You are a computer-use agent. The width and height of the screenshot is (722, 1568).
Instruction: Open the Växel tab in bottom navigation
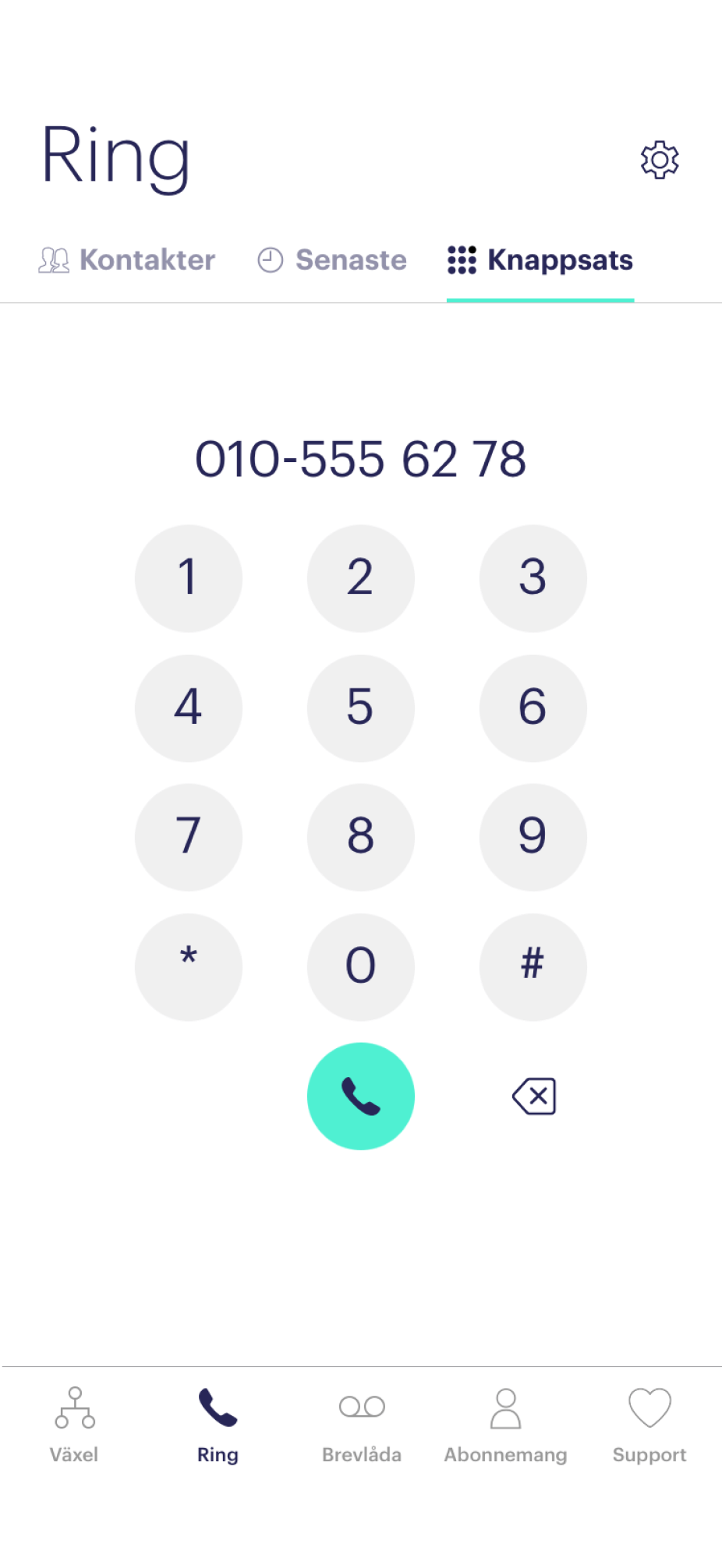coord(74,1425)
